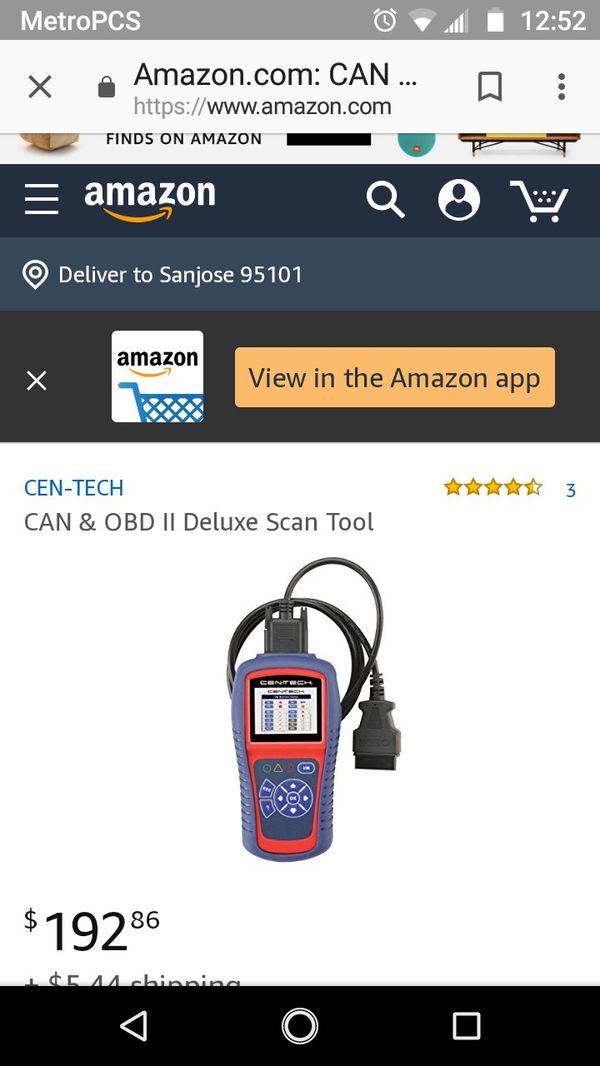The height and width of the screenshot is (1066, 600).
Task: Dismiss the Amazon app banner
Action: (37, 380)
